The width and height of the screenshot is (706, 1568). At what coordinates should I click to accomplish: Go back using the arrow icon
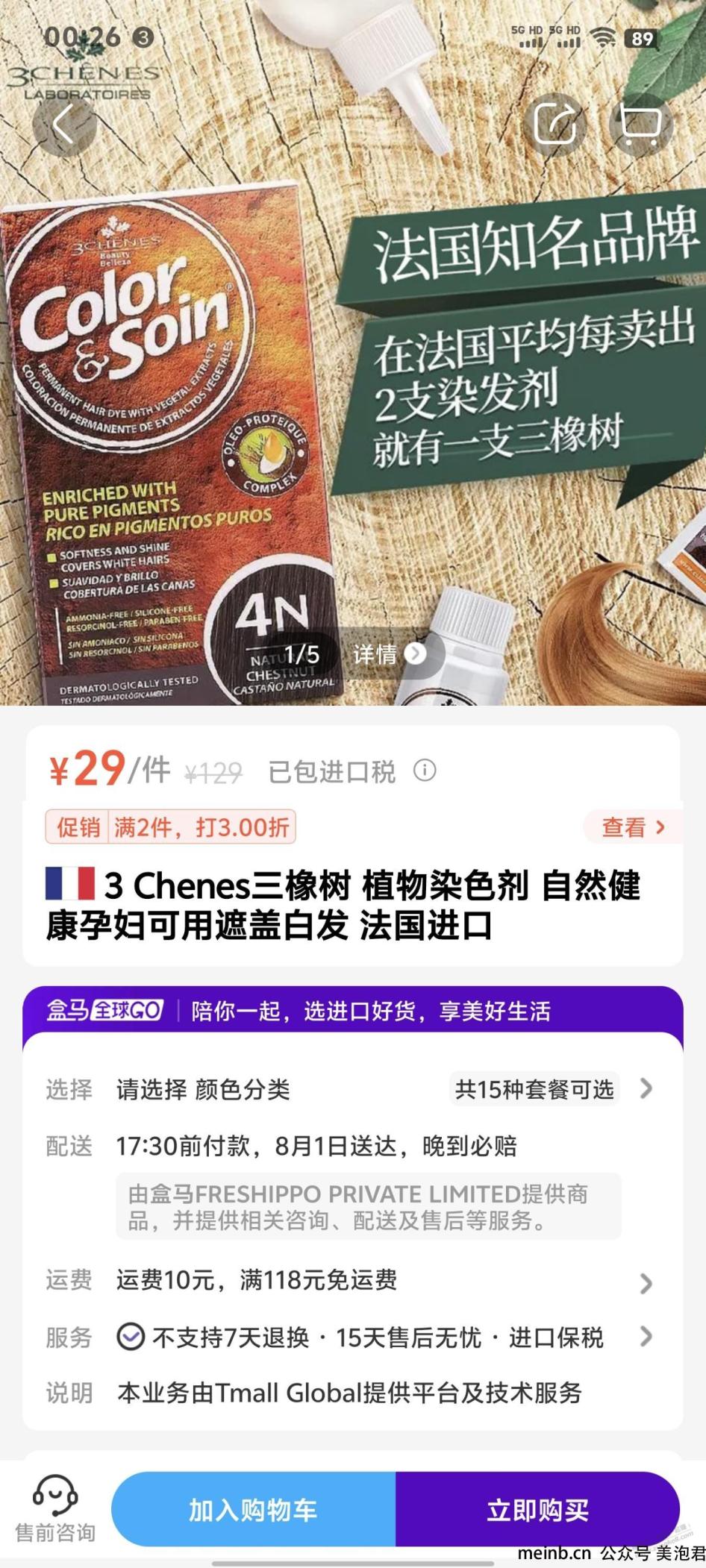click(63, 124)
